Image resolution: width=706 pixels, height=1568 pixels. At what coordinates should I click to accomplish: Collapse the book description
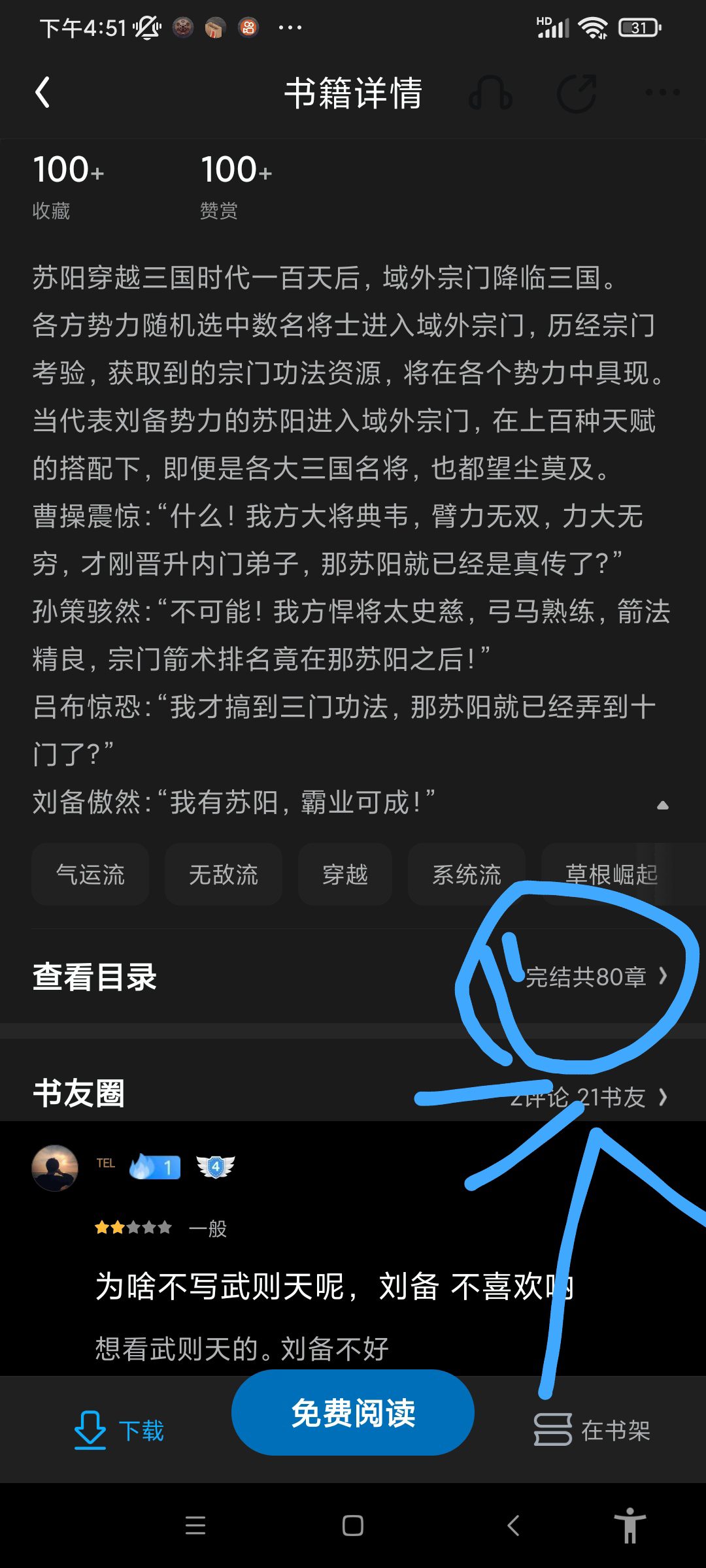662,805
